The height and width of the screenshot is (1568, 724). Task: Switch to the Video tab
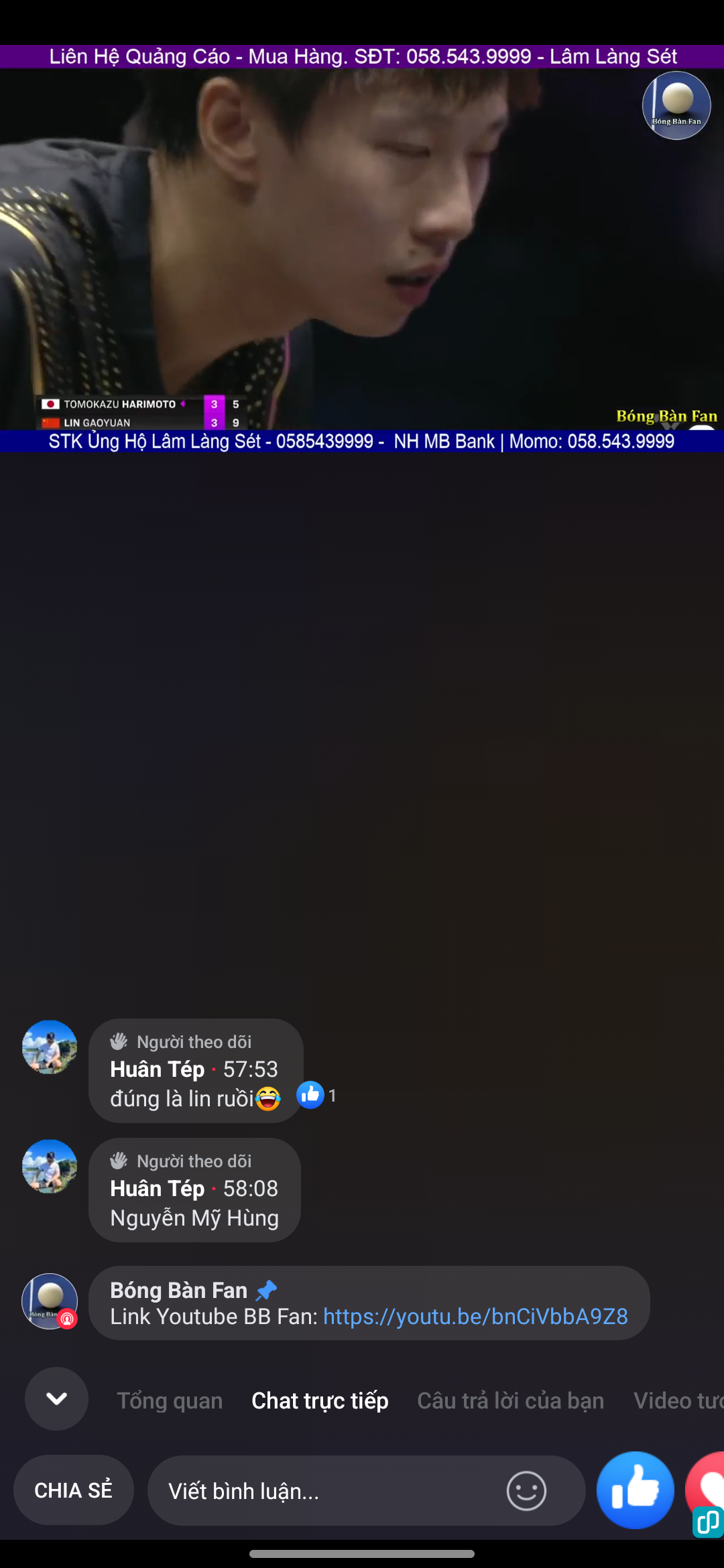tap(677, 1400)
